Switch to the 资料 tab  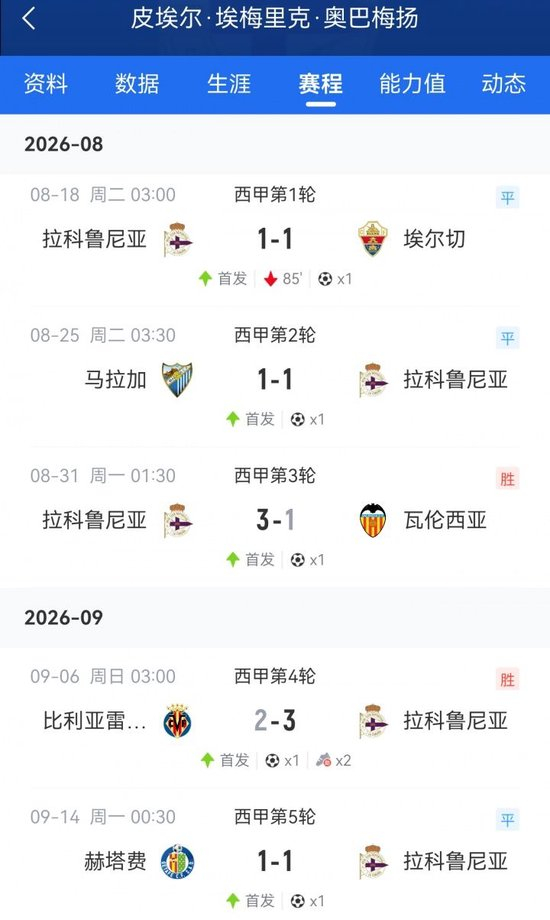coord(46,83)
